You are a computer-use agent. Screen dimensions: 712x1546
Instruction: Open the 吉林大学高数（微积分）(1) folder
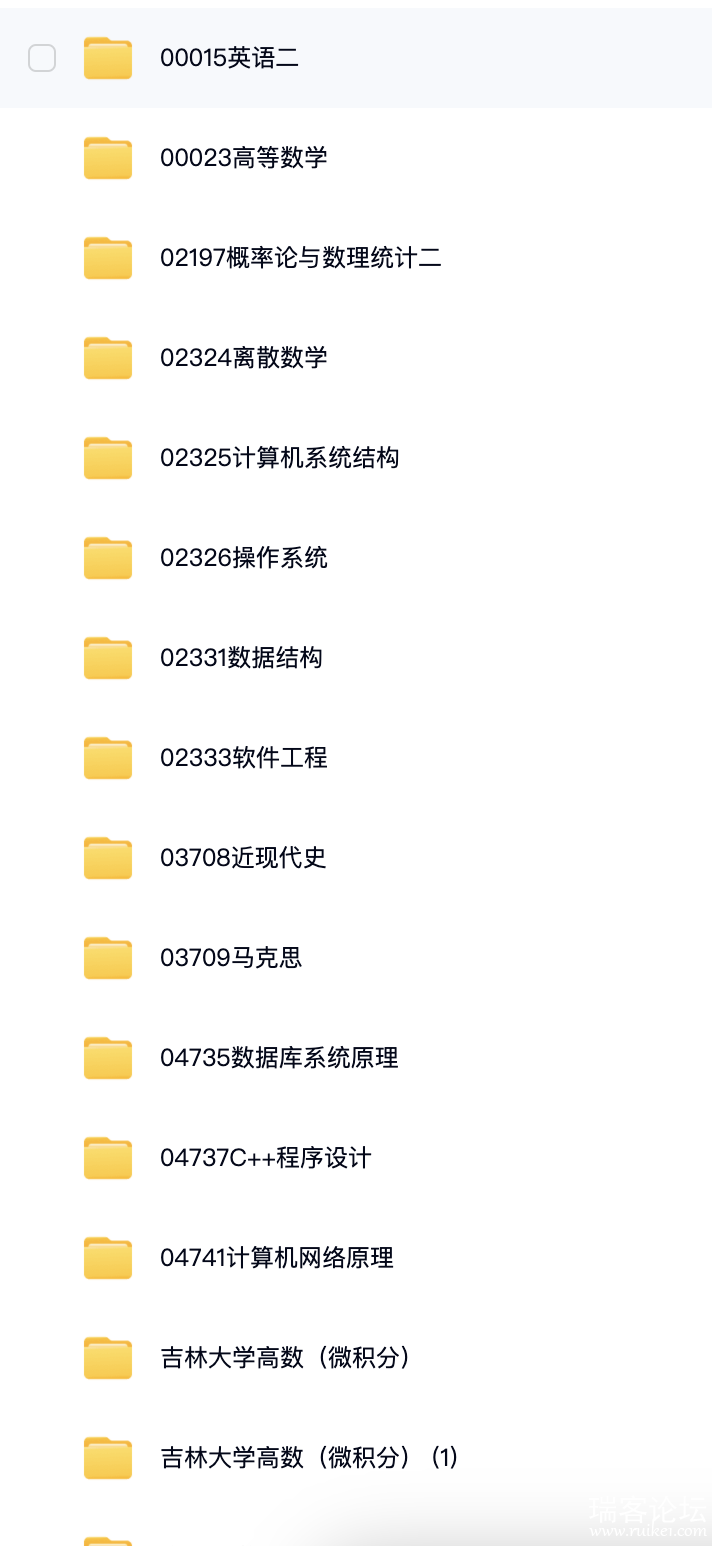coord(309,1458)
